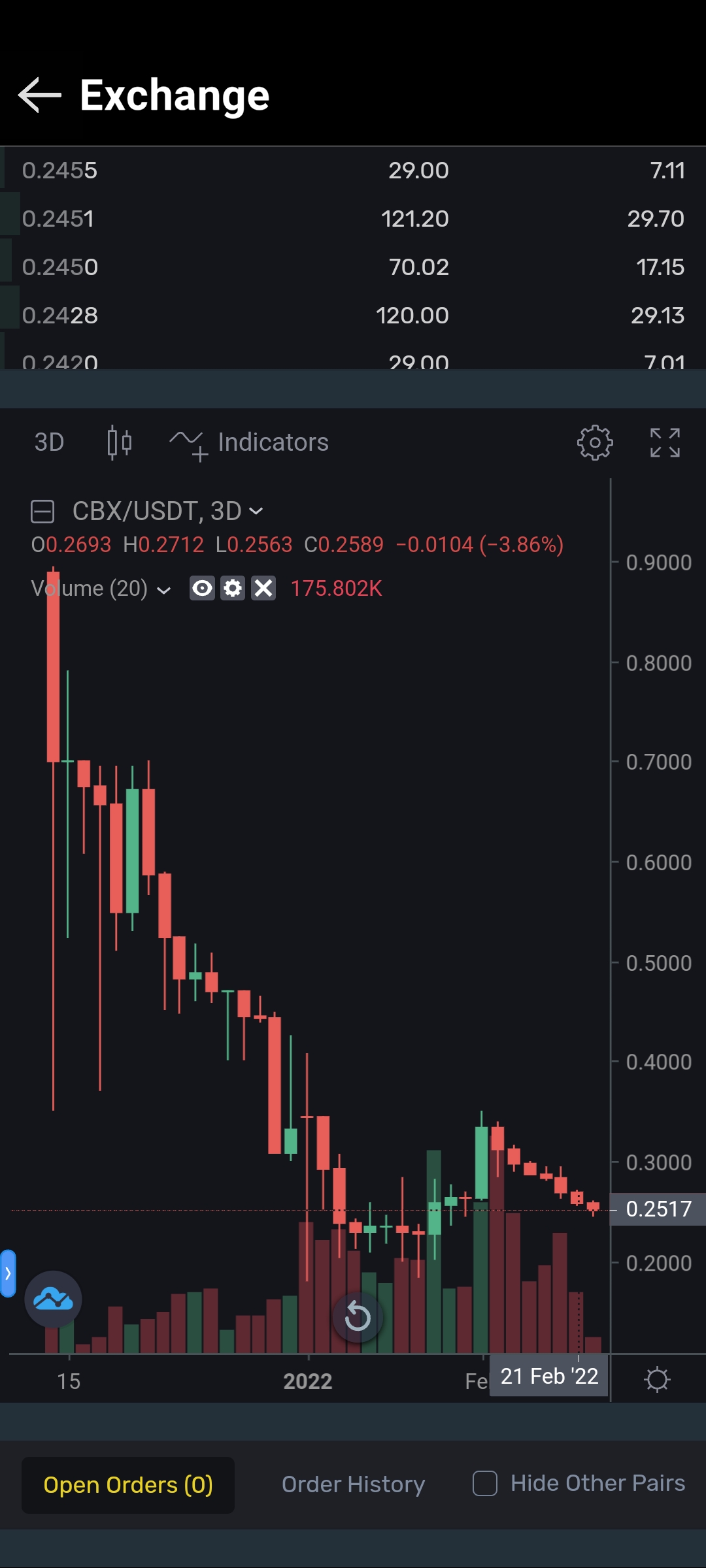Expand the chart to fullscreen
706x1568 pixels.
665,443
